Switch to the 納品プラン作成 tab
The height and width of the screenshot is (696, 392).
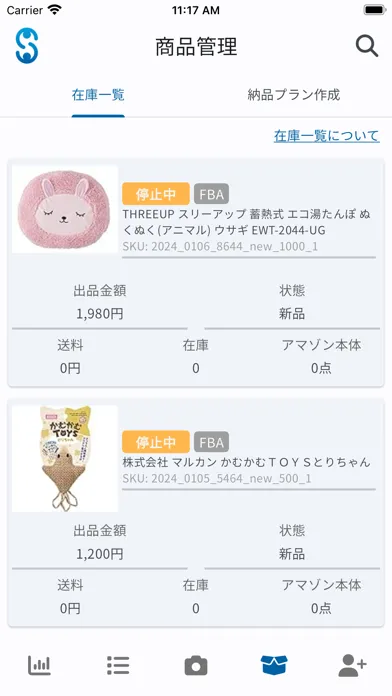294,95
